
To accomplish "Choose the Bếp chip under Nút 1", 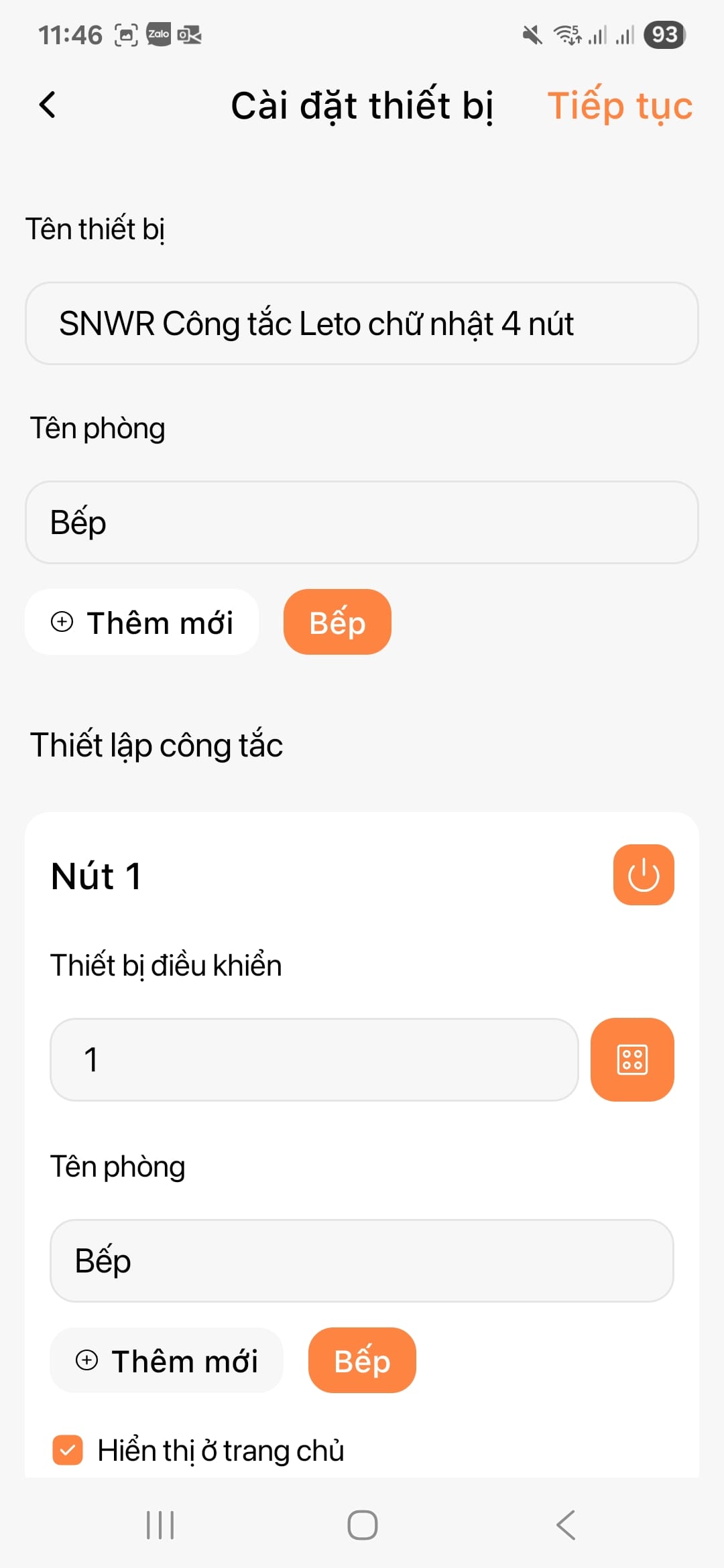I will (x=362, y=1361).
